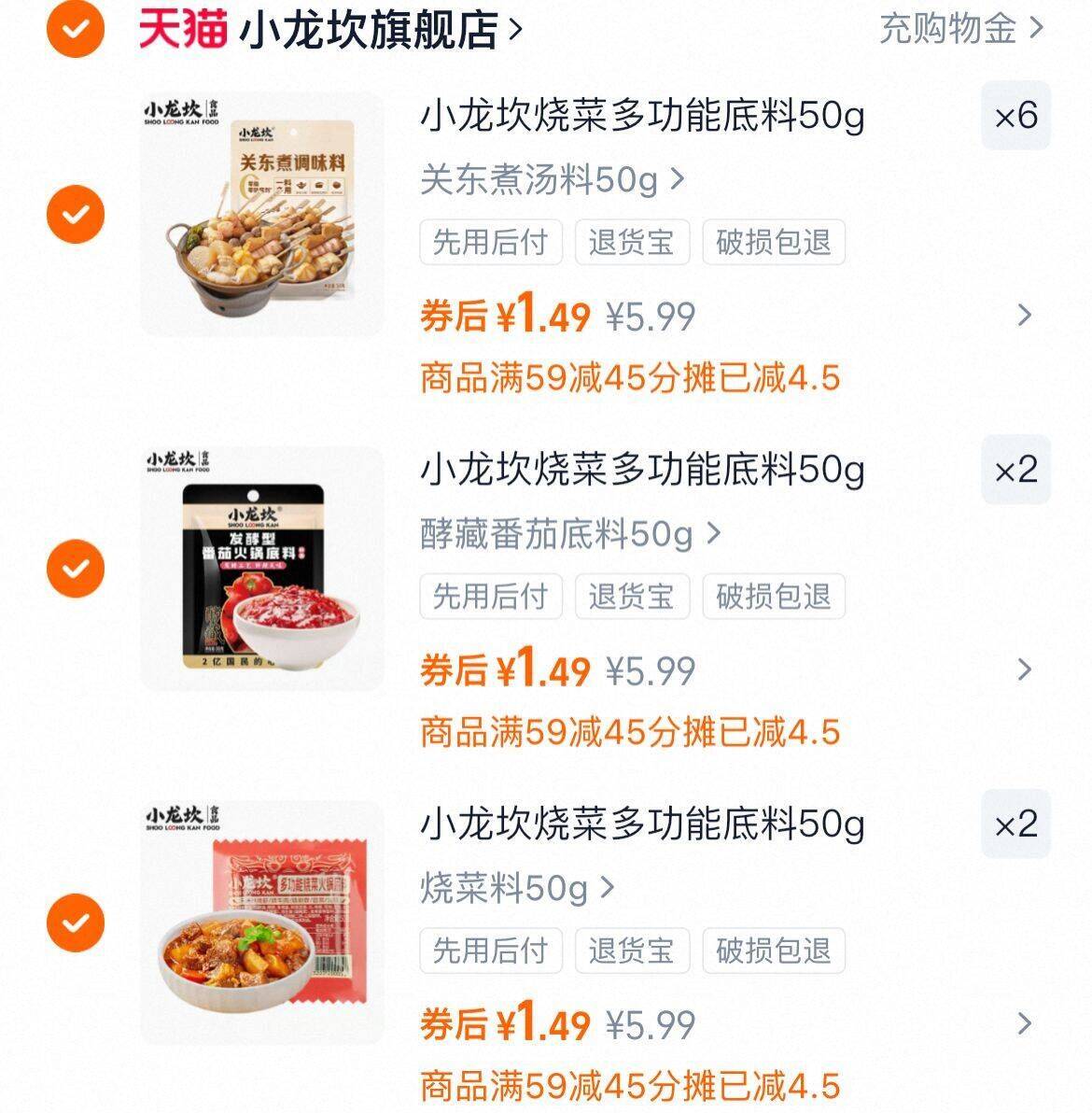This screenshot has height=1113, width=1092.
Task: Expand discount details for 关东煮汤料50g
Action: click(1024, 316)
